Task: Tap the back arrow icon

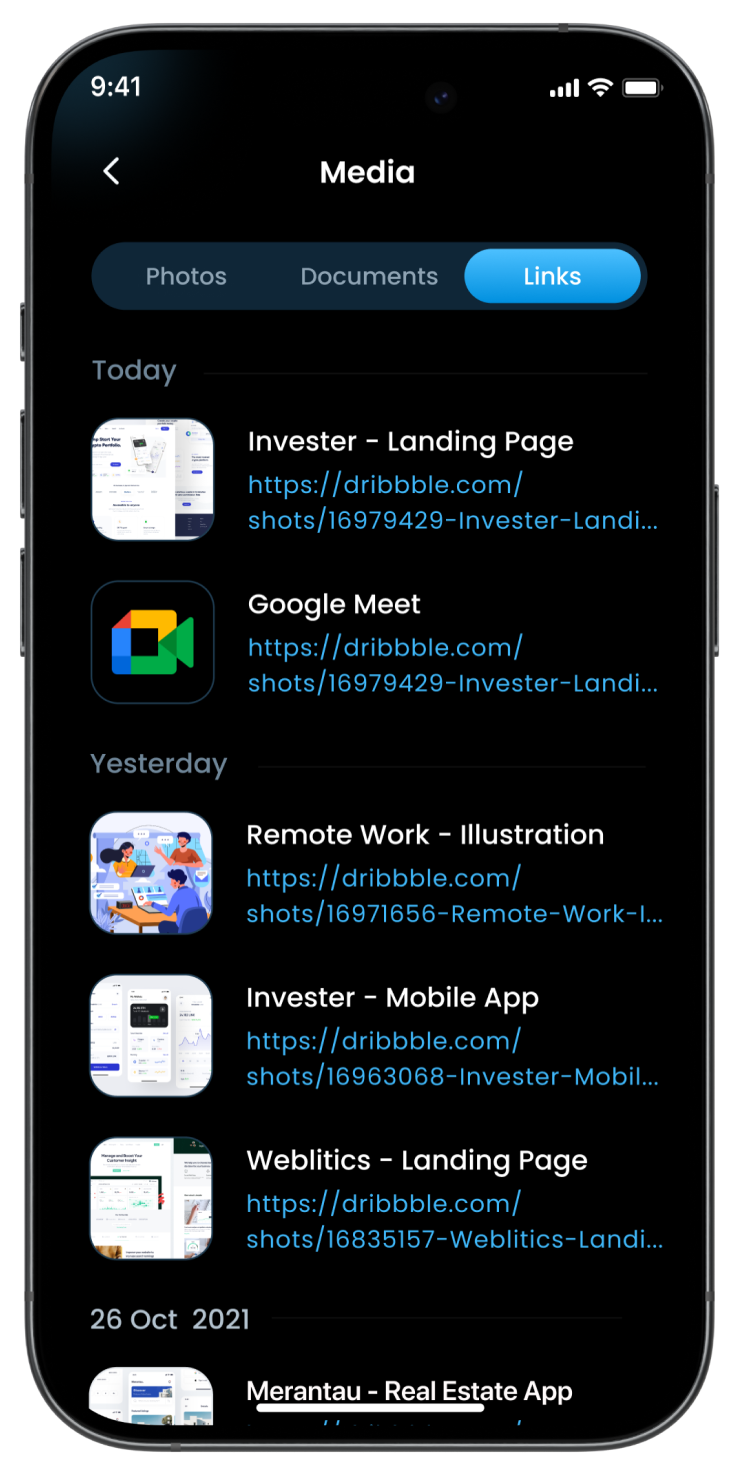Action: 110,171
